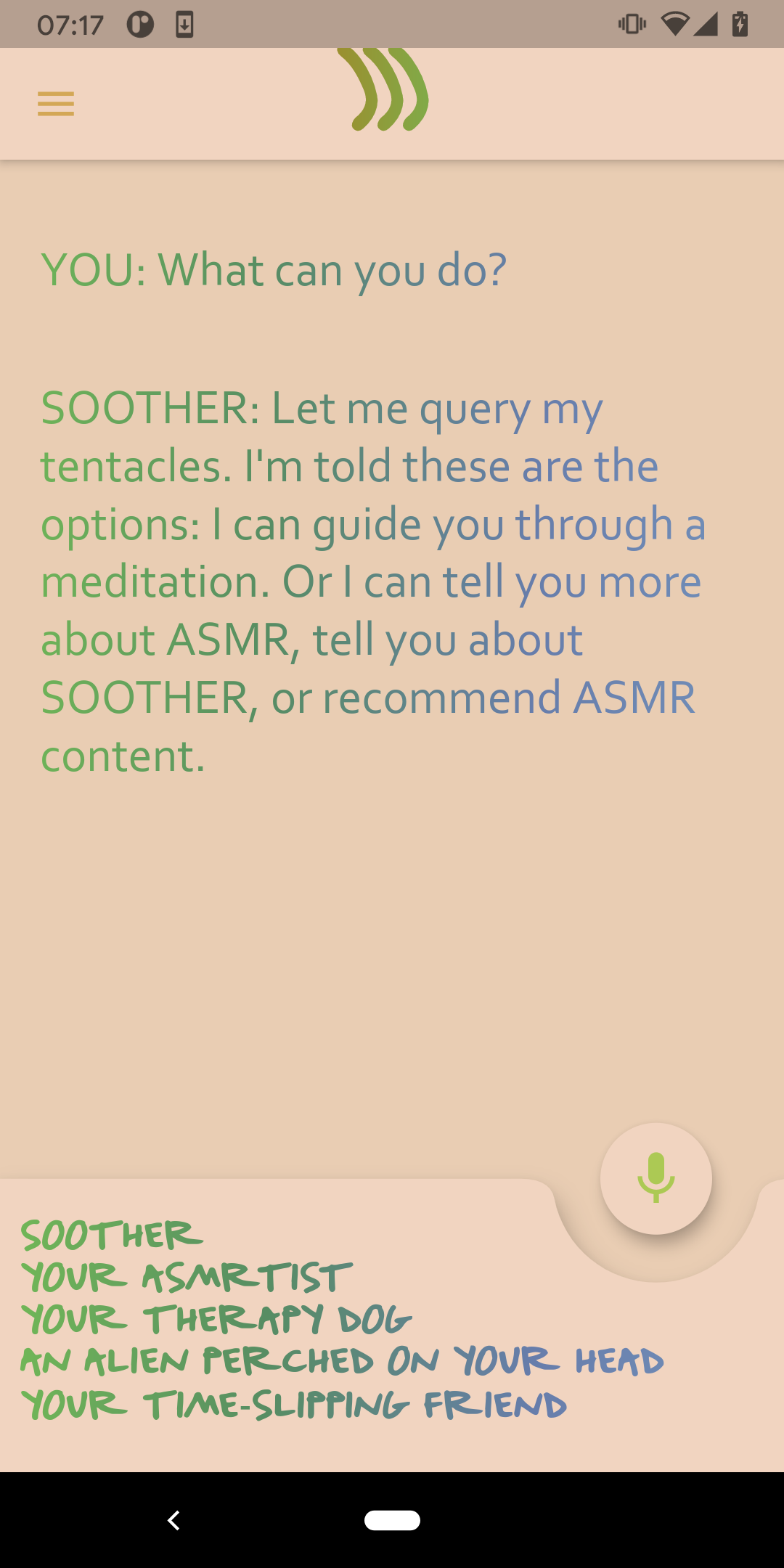Activate the green microphone button

coord(656,1177)
